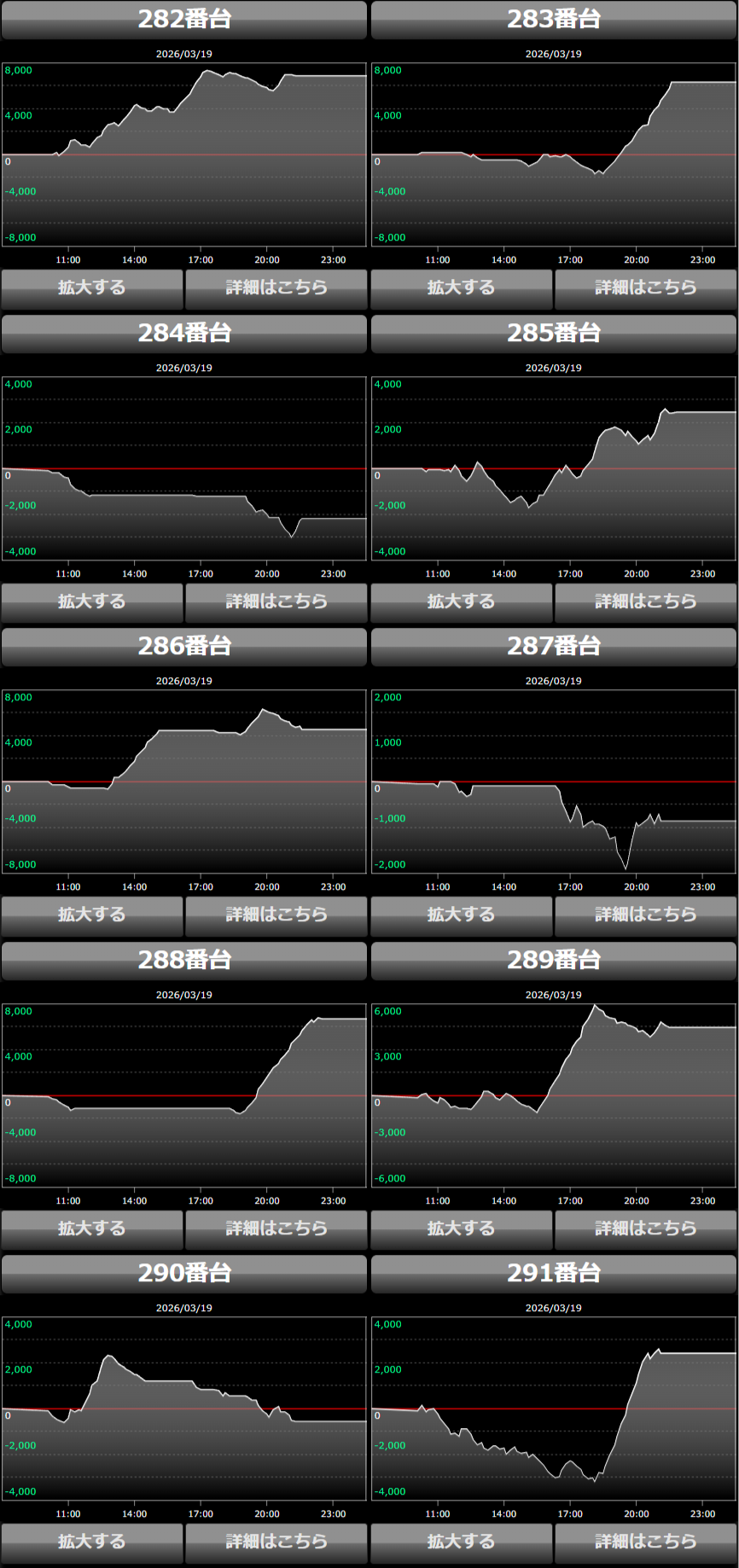Open 詳細はこちら for 290番台
The image size is (739, 1568).
276,1542
